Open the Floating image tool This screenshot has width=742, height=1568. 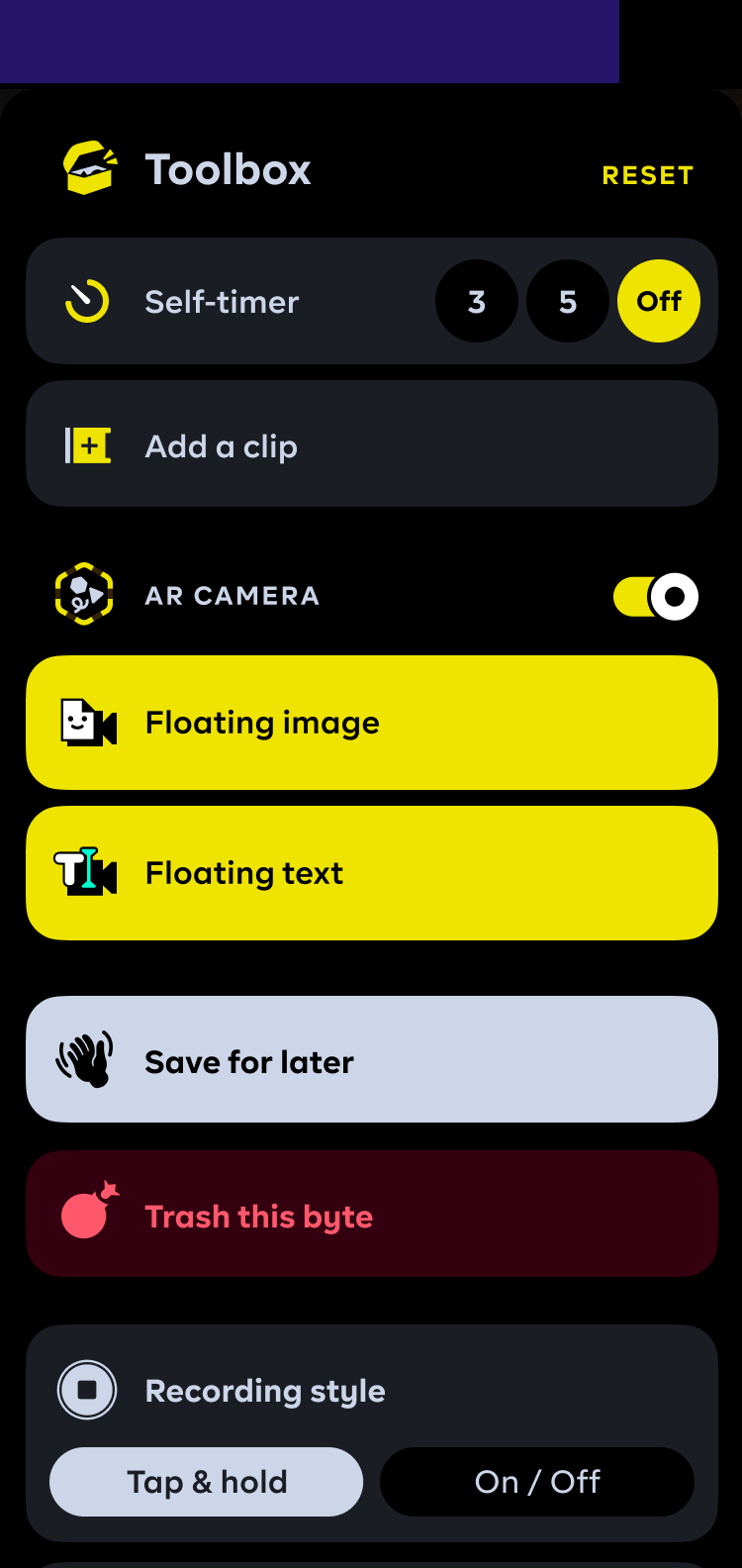(x=371, y=723)
